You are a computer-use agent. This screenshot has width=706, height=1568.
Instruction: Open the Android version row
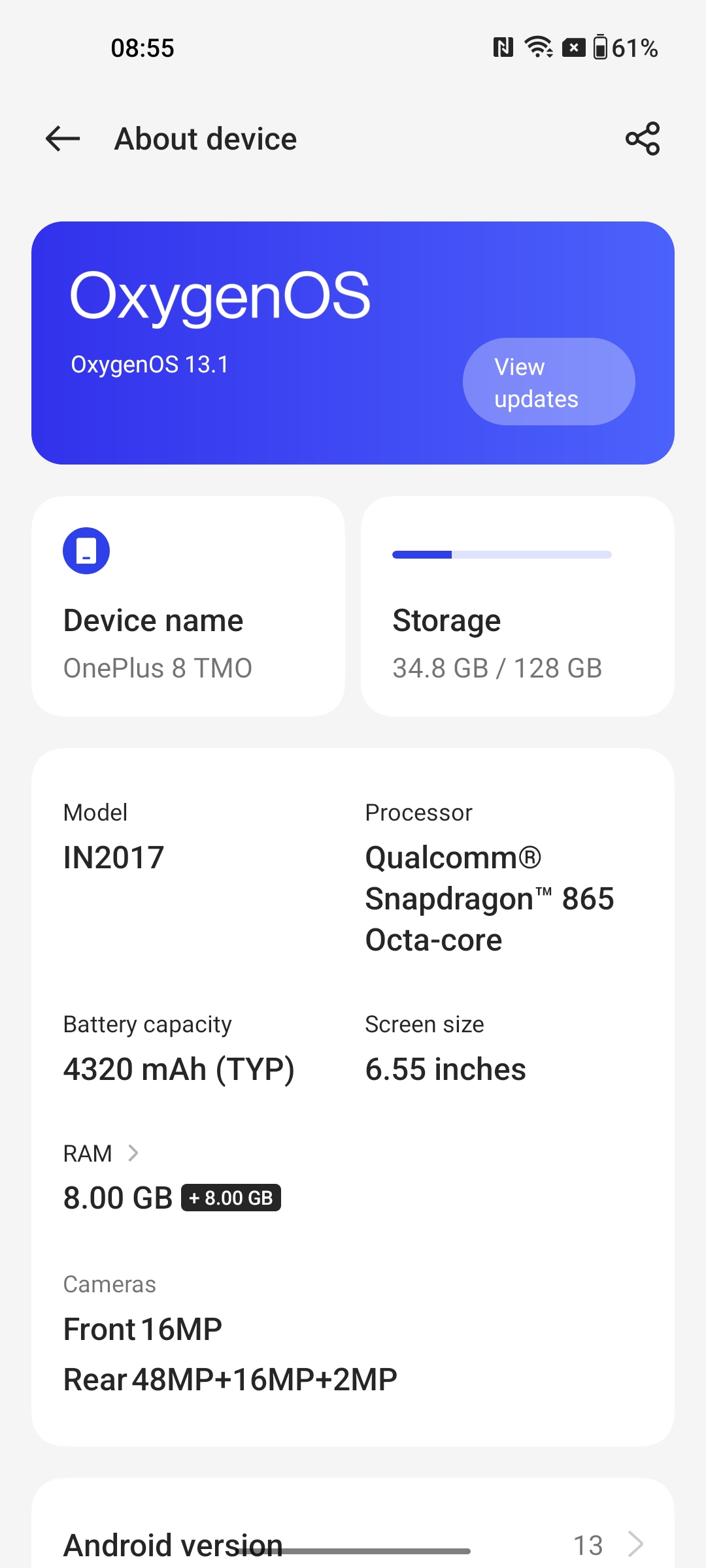coord(353,1544)
